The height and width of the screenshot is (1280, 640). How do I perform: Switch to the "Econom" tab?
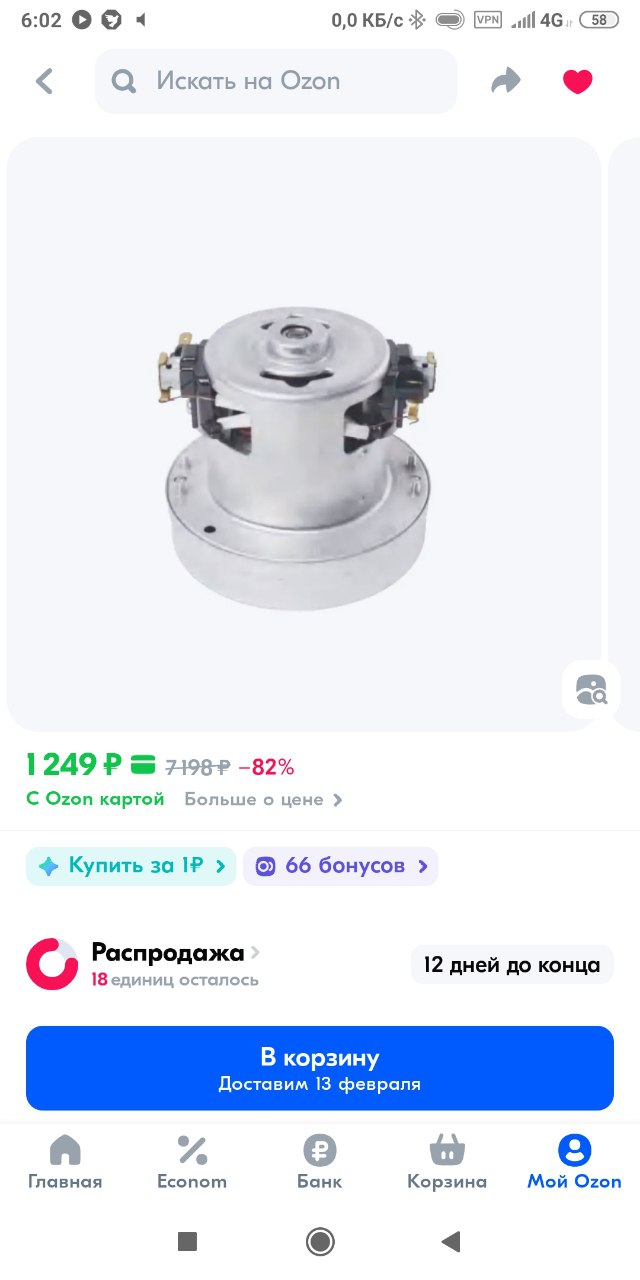pyautogui.click(x=192, y=1162)
